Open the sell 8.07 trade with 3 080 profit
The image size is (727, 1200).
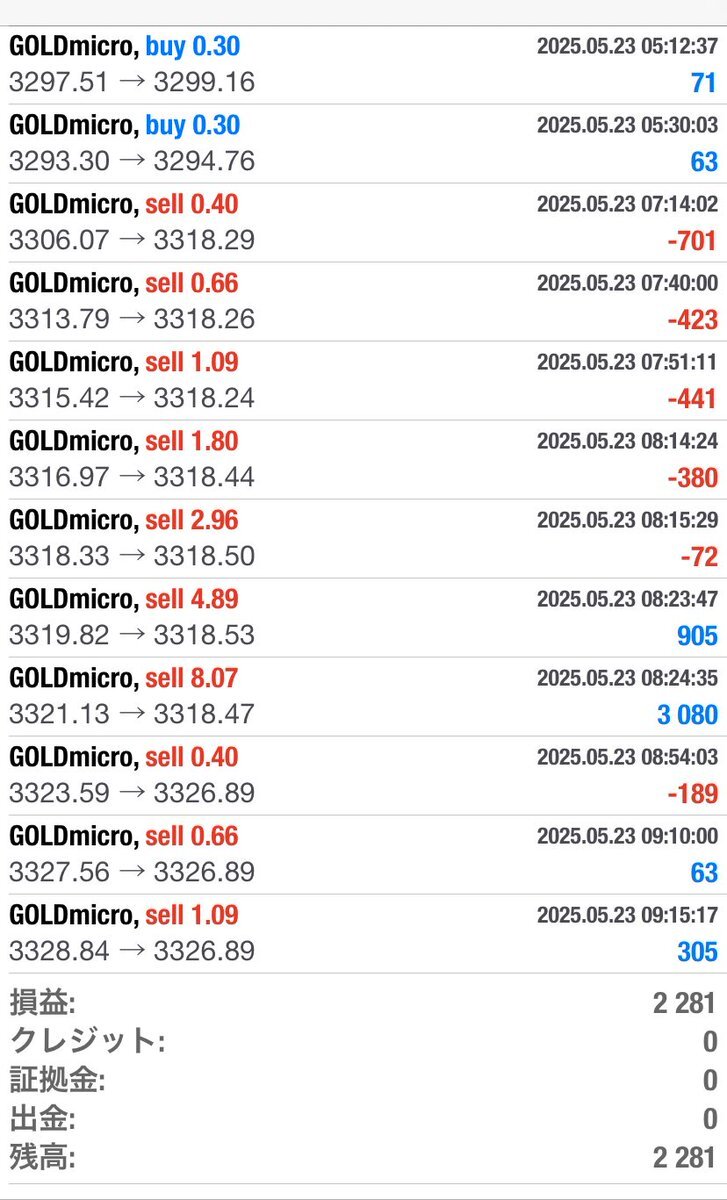point(363,697)
